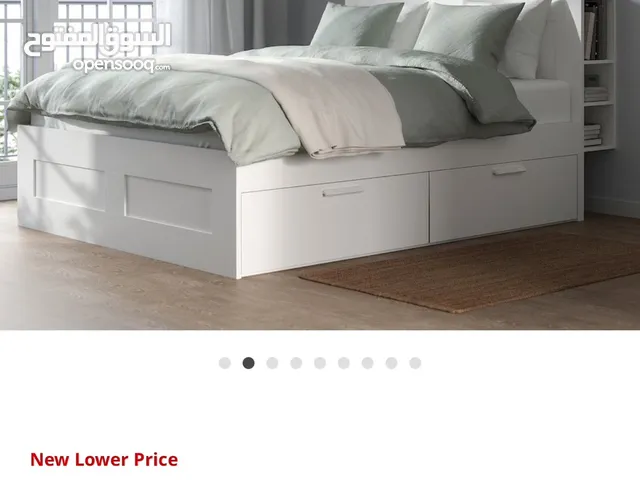Jump to the first carousel dot

(225, 363)
